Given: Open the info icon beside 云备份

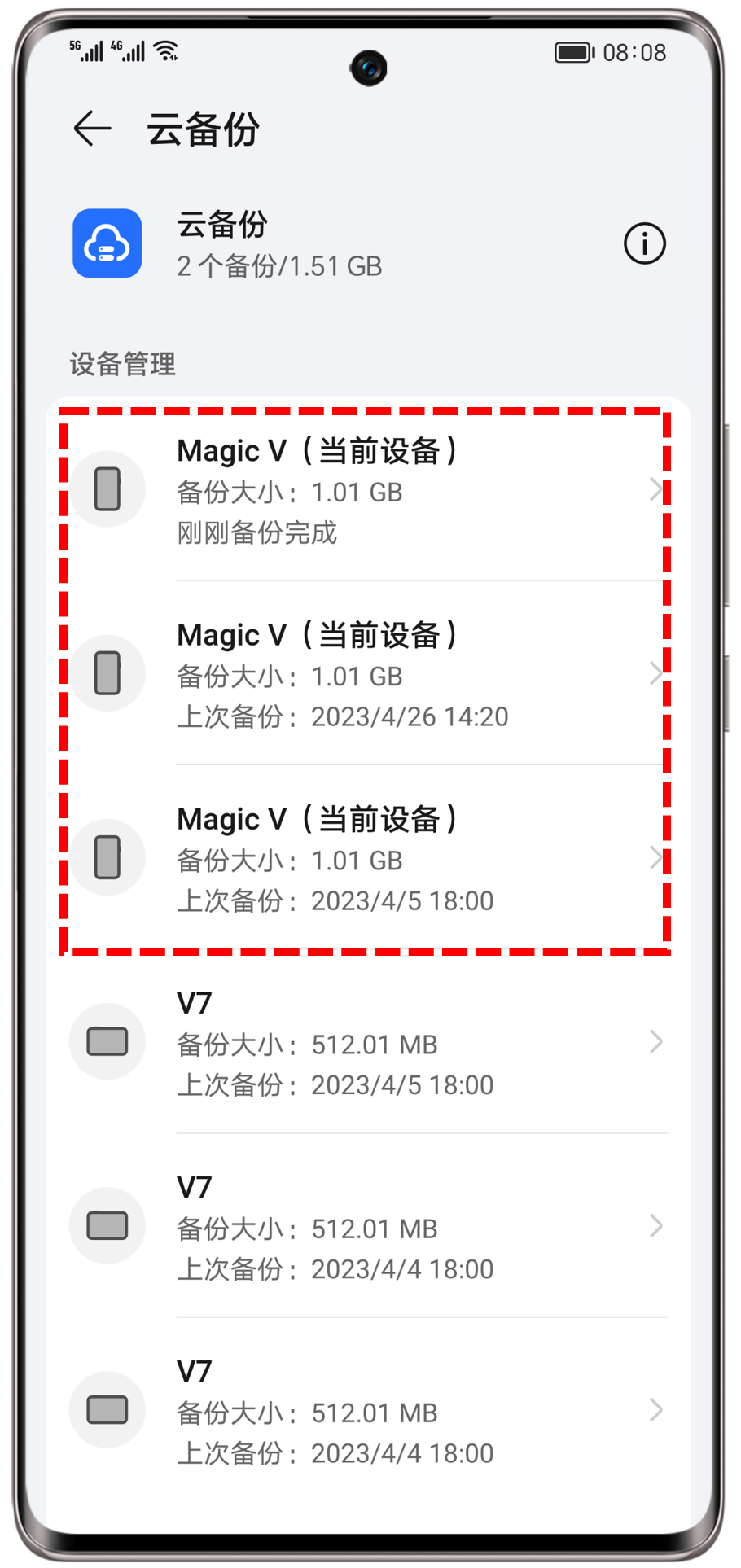Looking at the screenshot, I should point(644,243).
